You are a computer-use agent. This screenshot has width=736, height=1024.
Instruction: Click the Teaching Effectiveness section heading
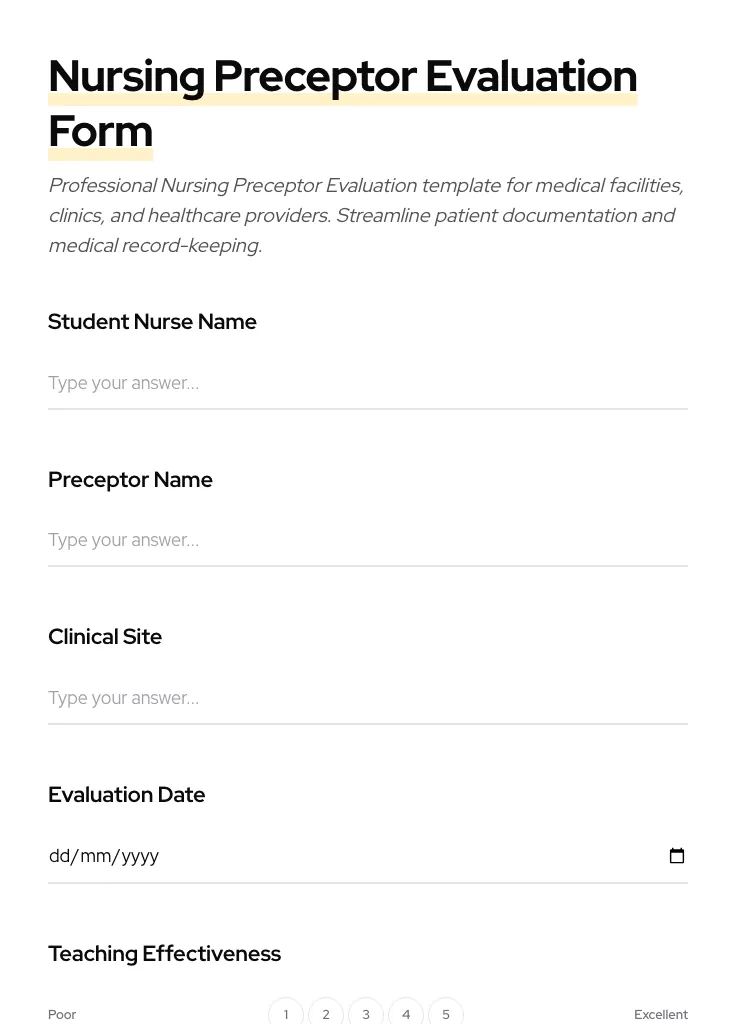[x=165, y=953]
